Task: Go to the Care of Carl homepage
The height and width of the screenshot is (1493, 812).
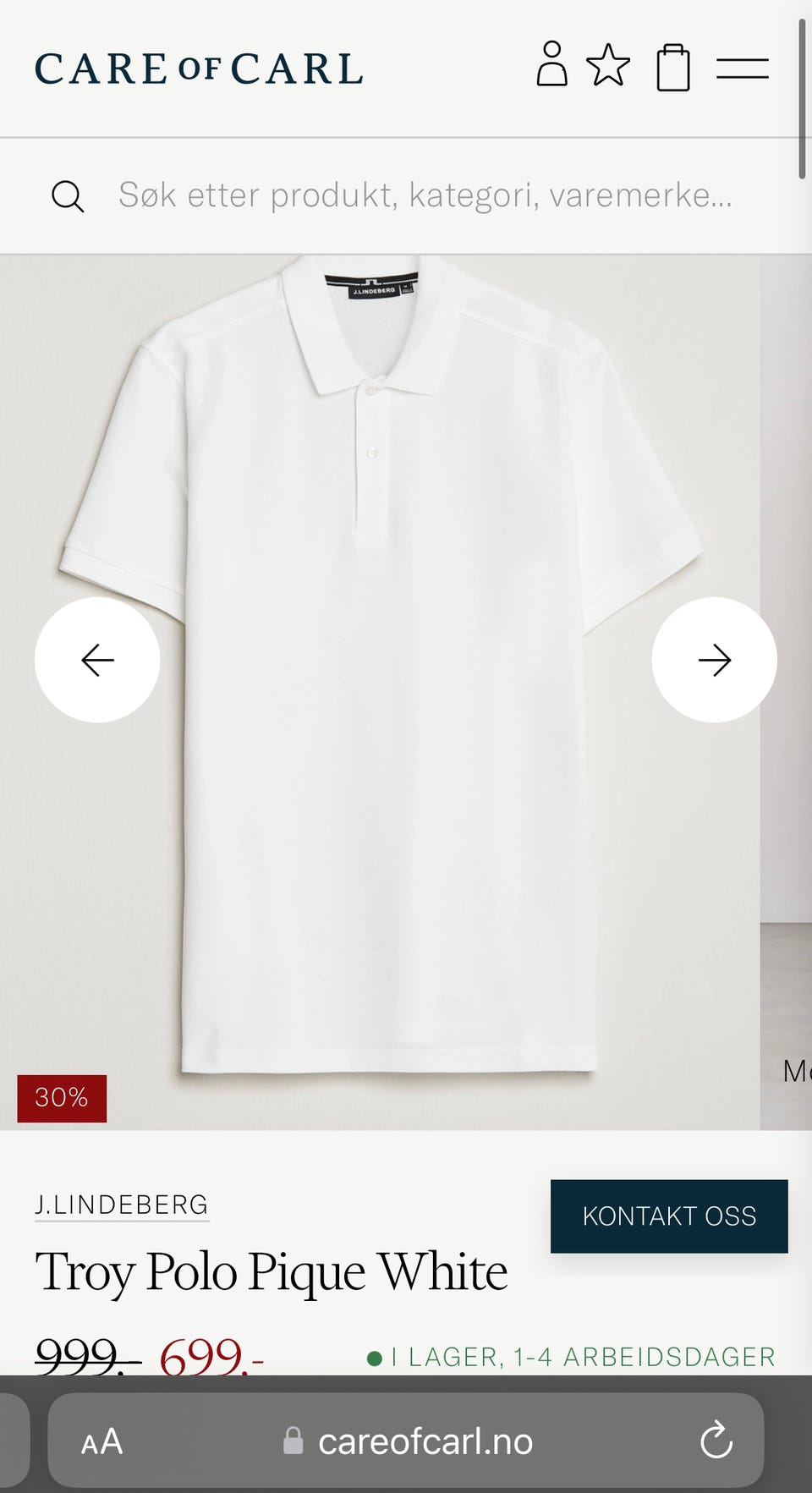Action: click(199, 69)
